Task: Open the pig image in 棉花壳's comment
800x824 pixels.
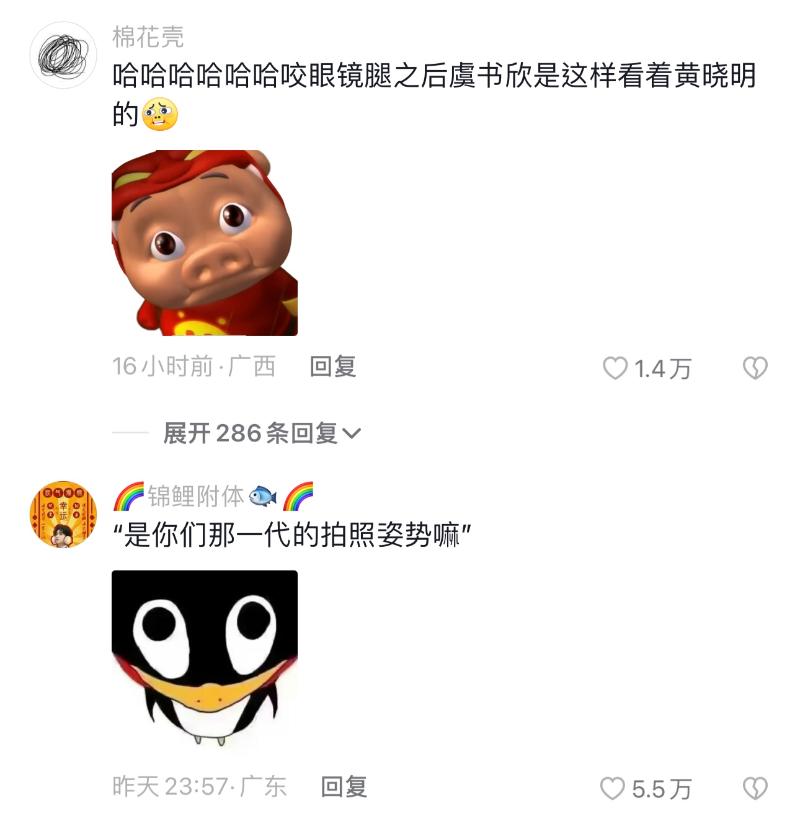Action: [x=204, y=243]
